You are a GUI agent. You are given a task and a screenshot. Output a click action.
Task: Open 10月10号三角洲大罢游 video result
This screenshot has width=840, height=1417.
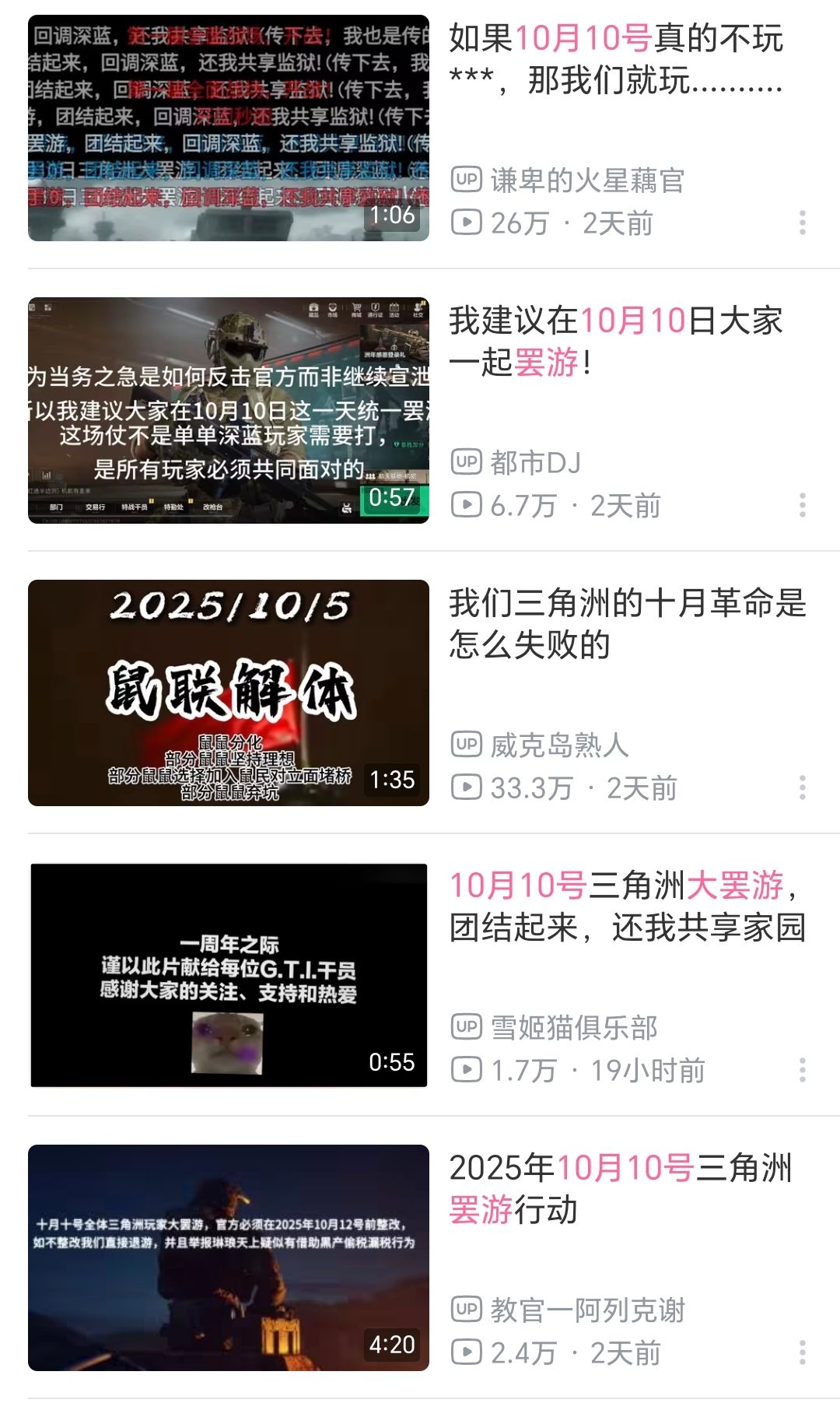point(627,907)
